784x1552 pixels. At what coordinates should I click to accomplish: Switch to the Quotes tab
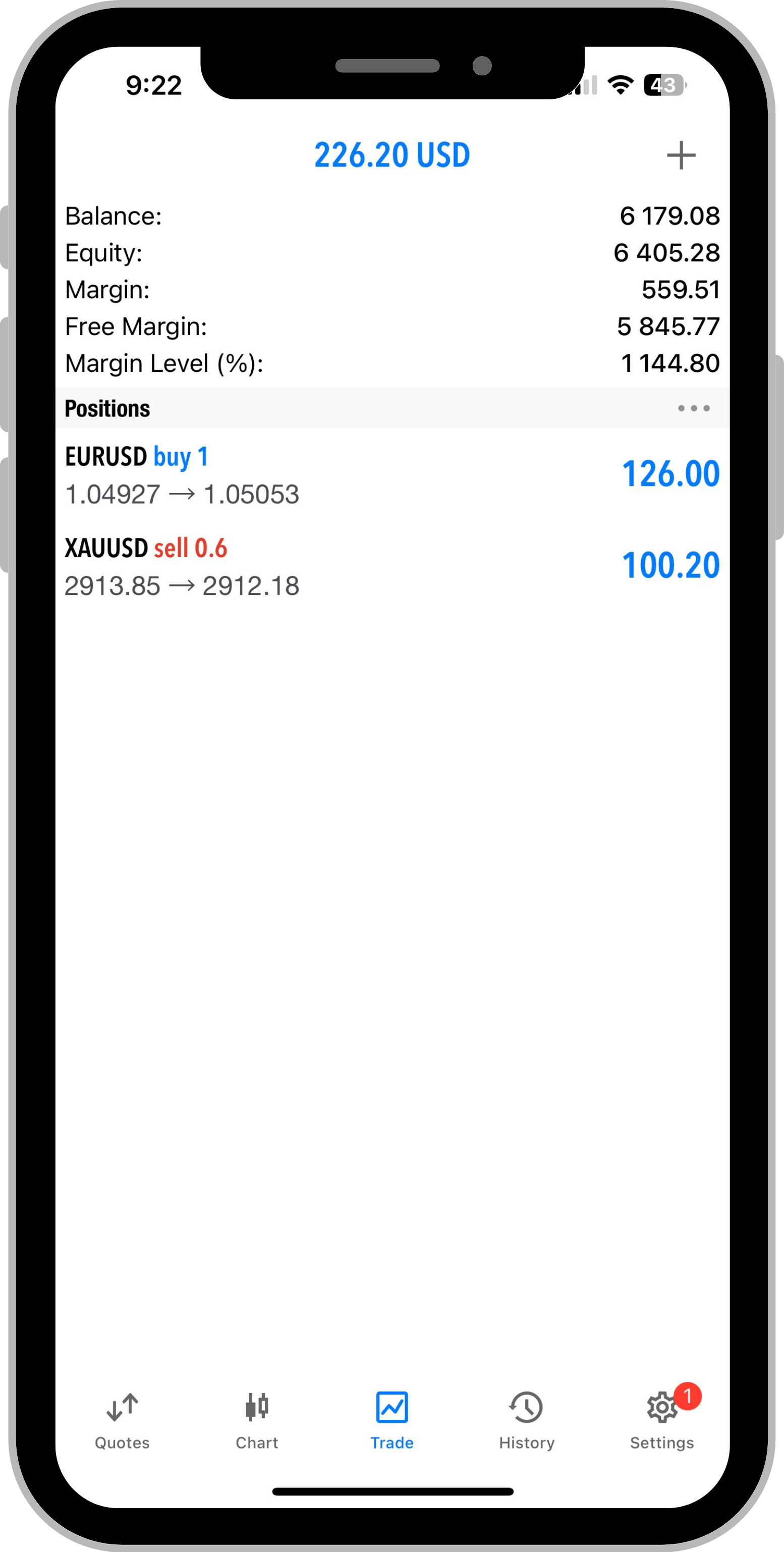pyautogui.click(x=122, y=1421)
